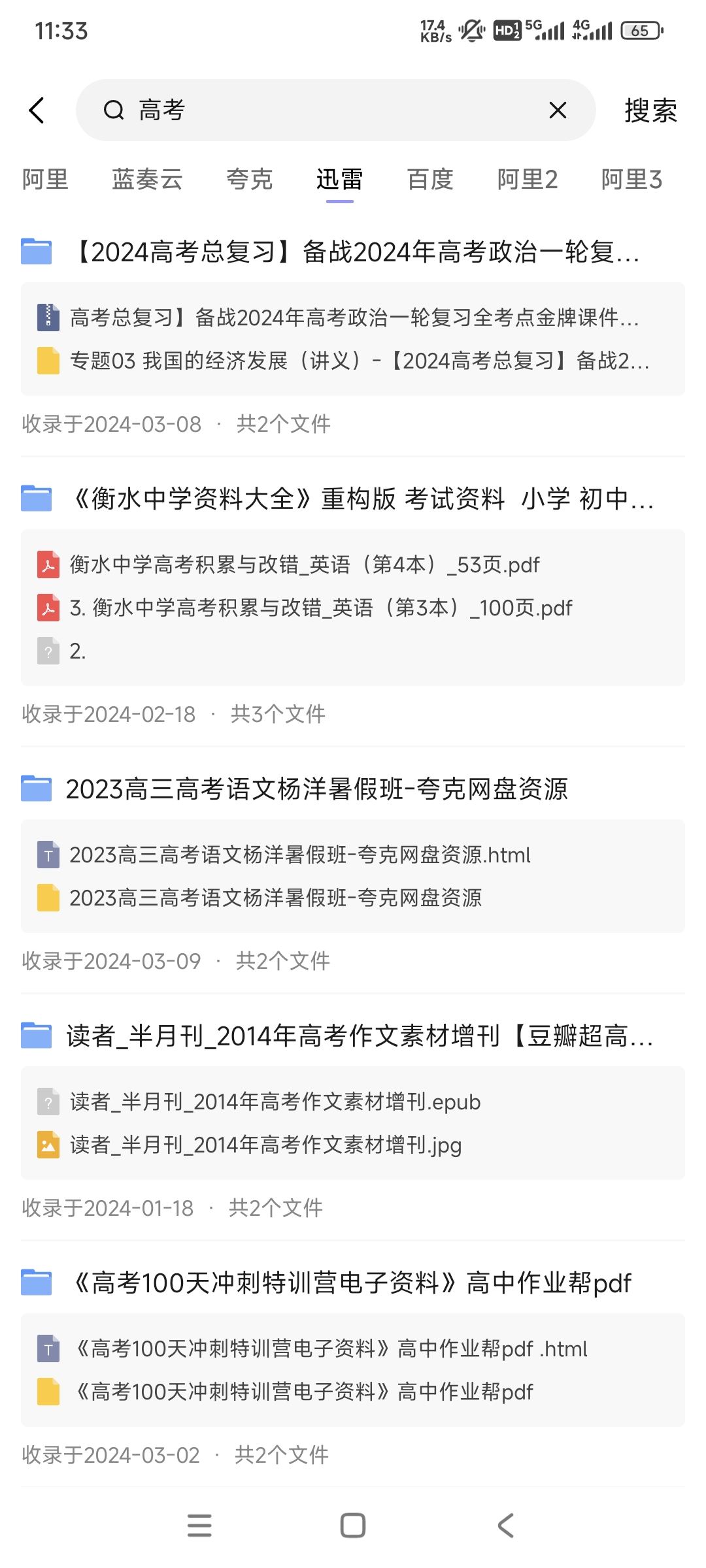The image size is (706, 1568).
Task: Tap the system home button
Action: (x=353, y=1526)
